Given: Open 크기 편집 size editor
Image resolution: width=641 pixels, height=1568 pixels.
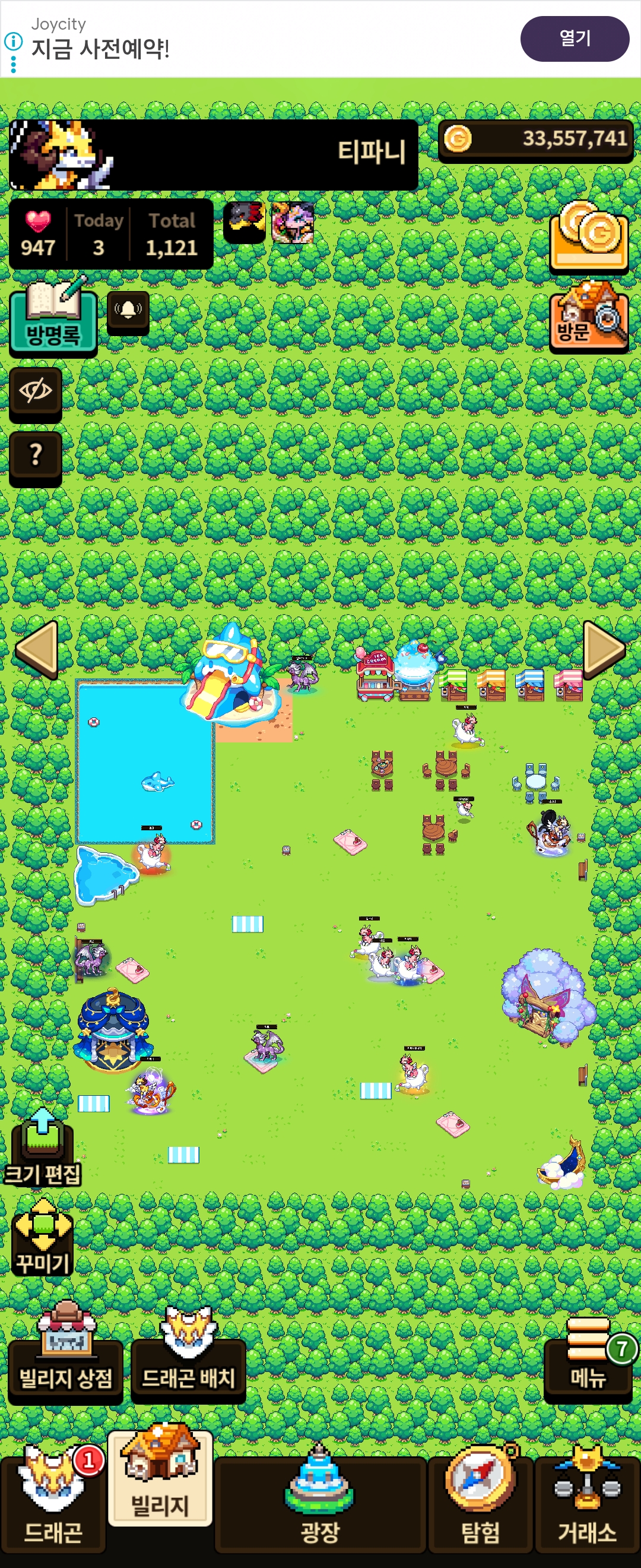Looking at the screenshot, I should click(x=43, y=1146).
